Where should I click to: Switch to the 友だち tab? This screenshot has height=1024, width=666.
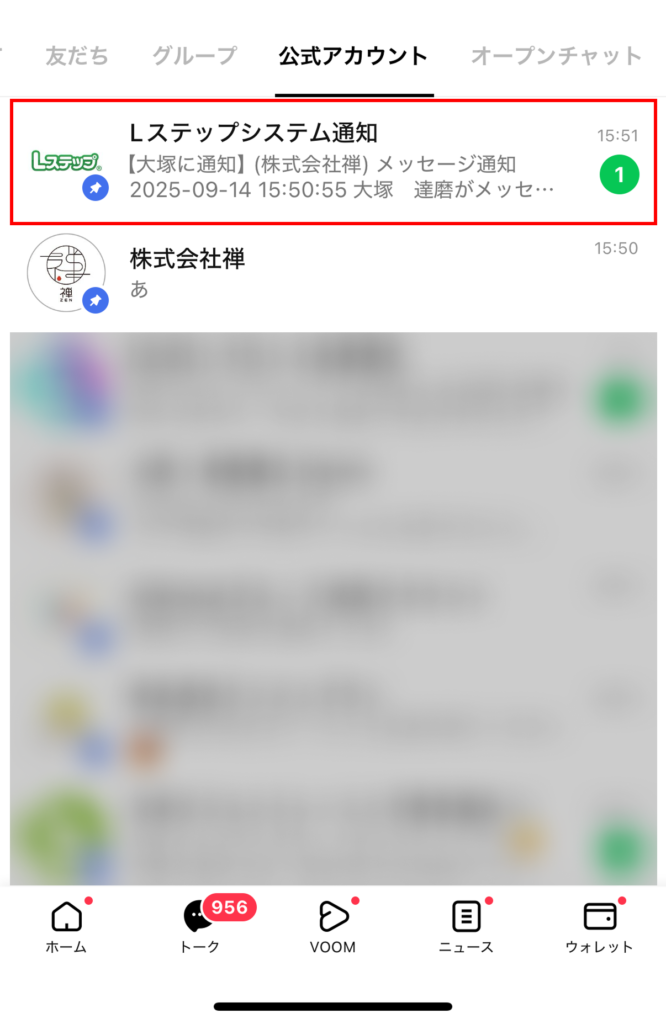pyautogui.click(x=77, y=56)
